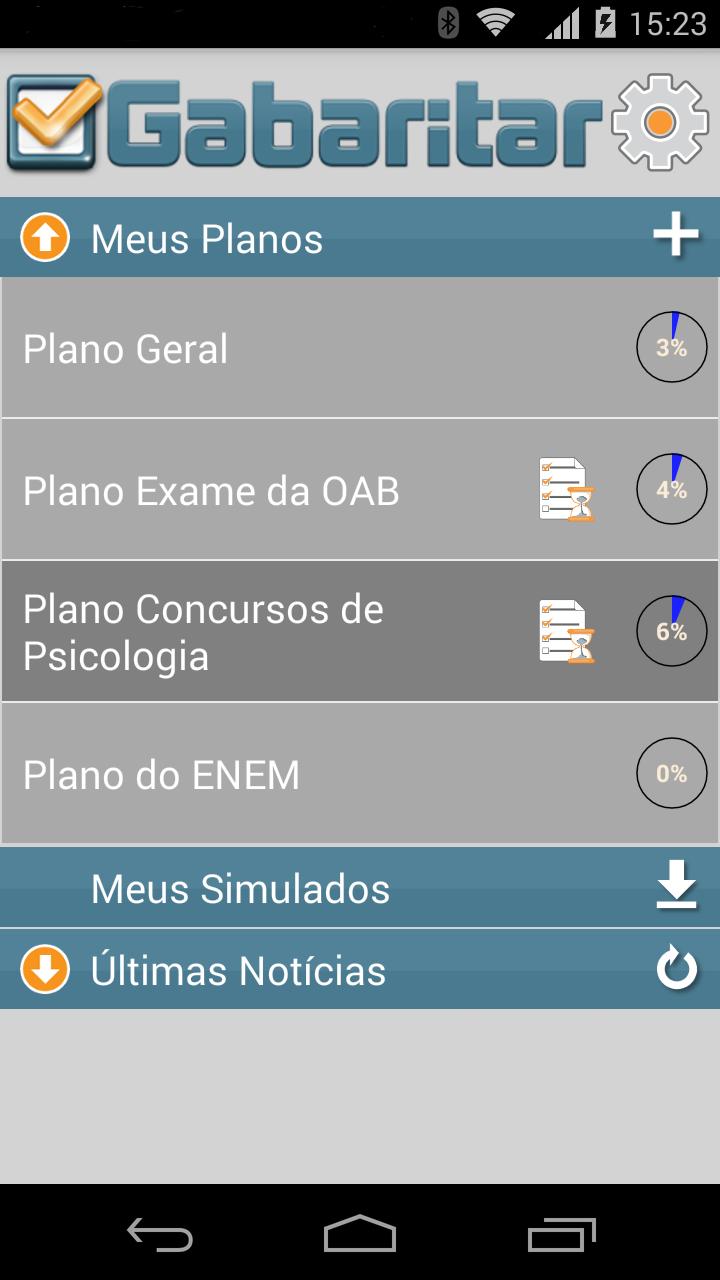Tap the 0% progress circle of Plano do ENEM

[x=671, y=773]
